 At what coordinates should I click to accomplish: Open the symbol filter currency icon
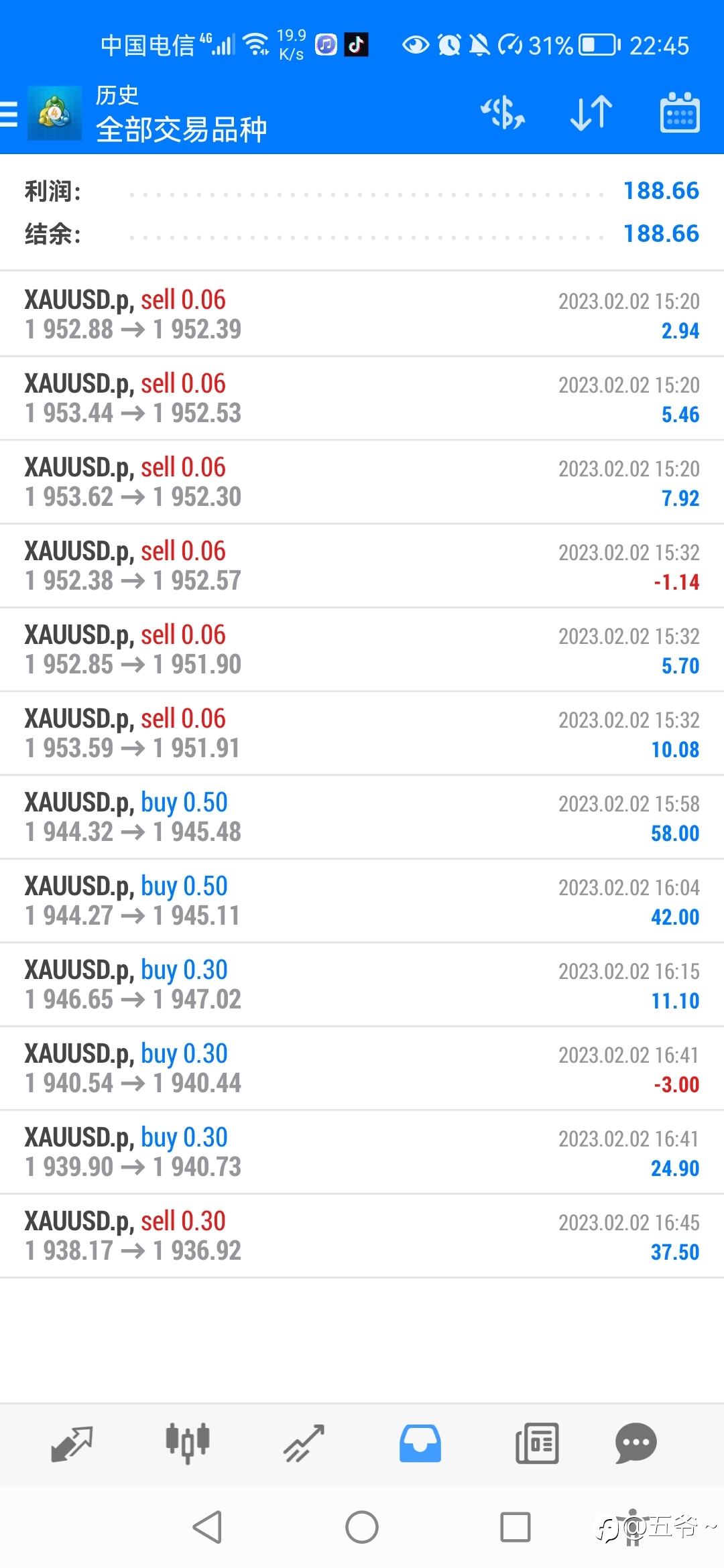click(503, 113)
